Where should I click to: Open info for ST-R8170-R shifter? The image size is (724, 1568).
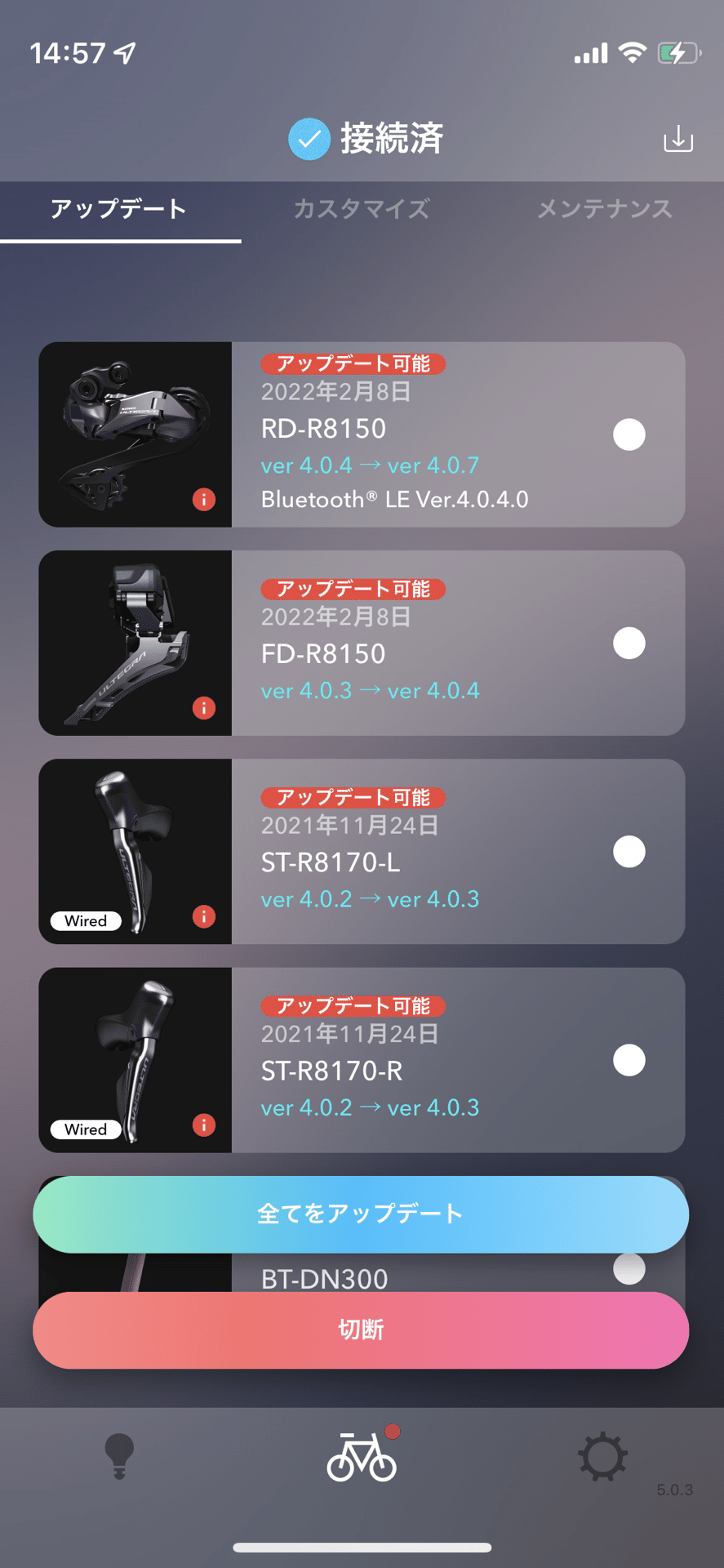coord(203,1125)
